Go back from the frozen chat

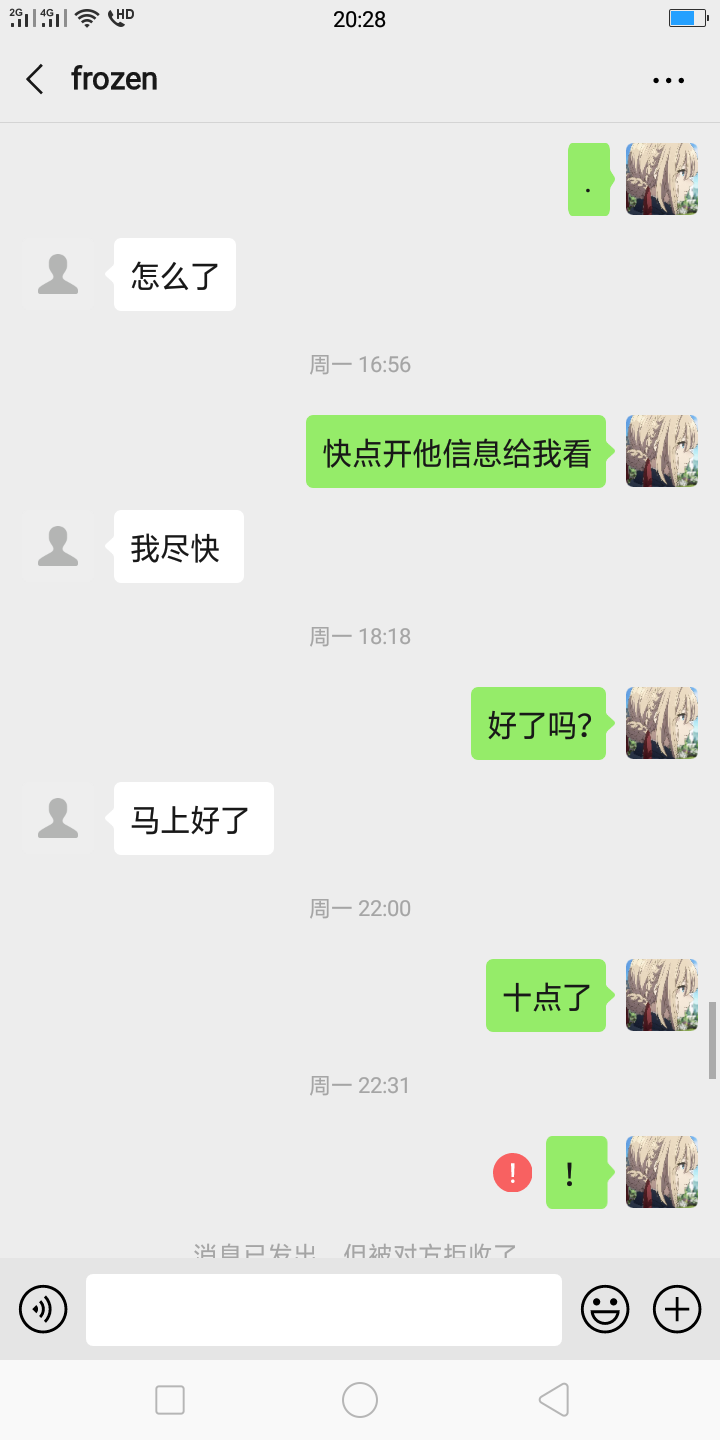point(35,79)
